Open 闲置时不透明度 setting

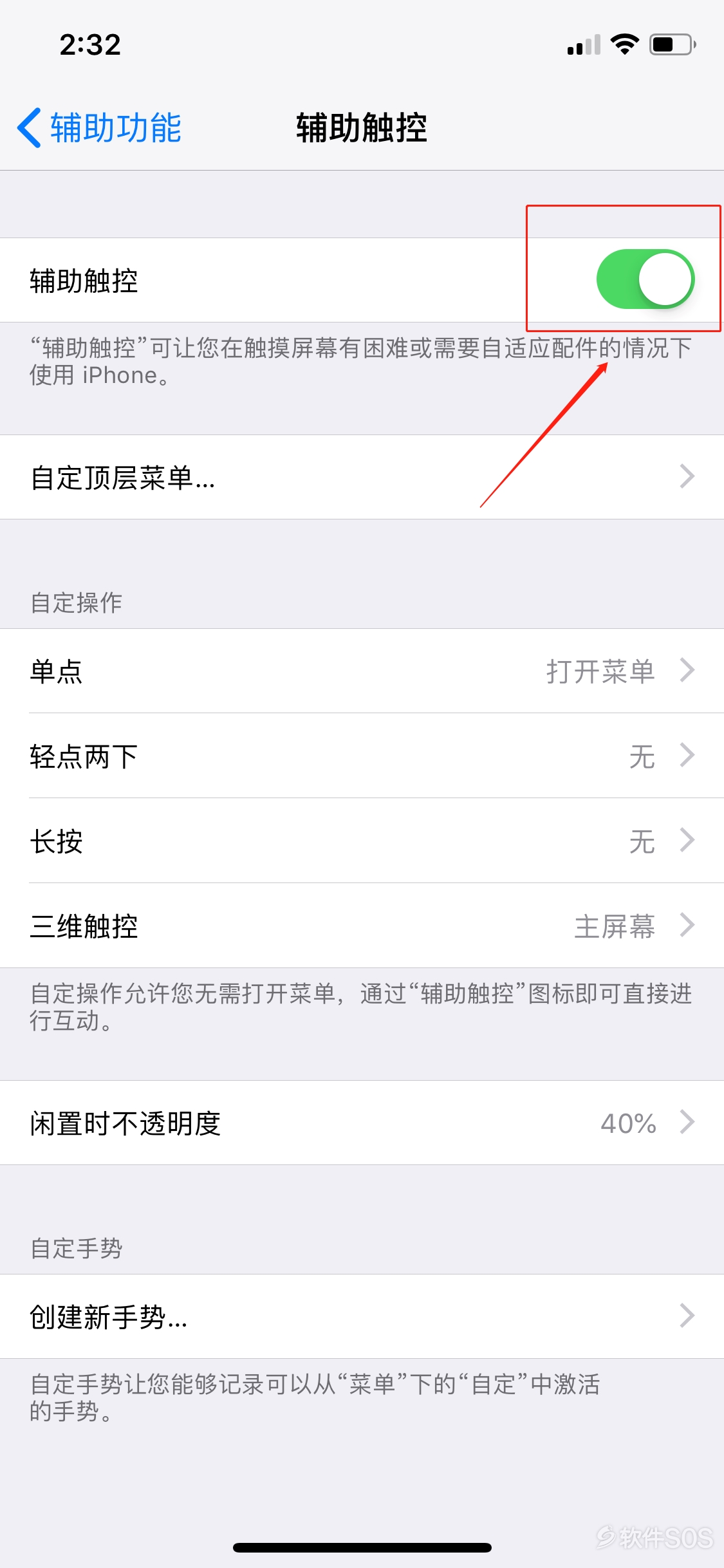coord(360,1123)
